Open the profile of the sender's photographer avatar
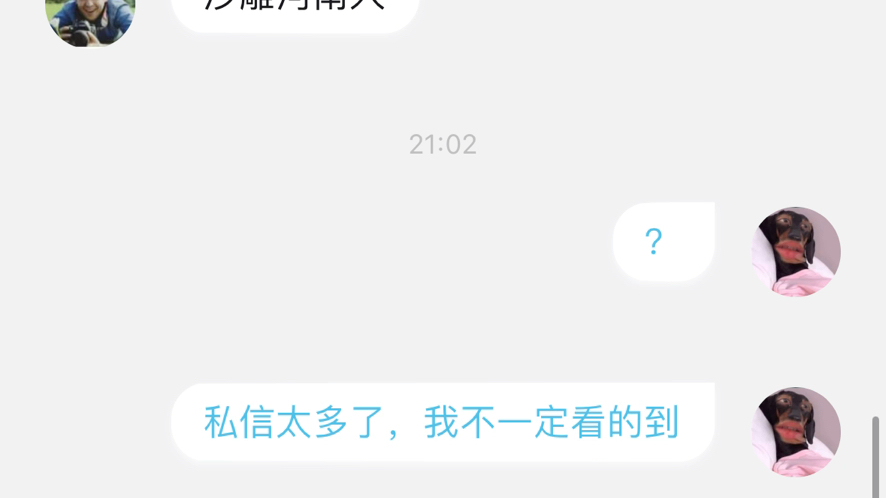Viewport: 886px width, 498px height. click(90, 18)
